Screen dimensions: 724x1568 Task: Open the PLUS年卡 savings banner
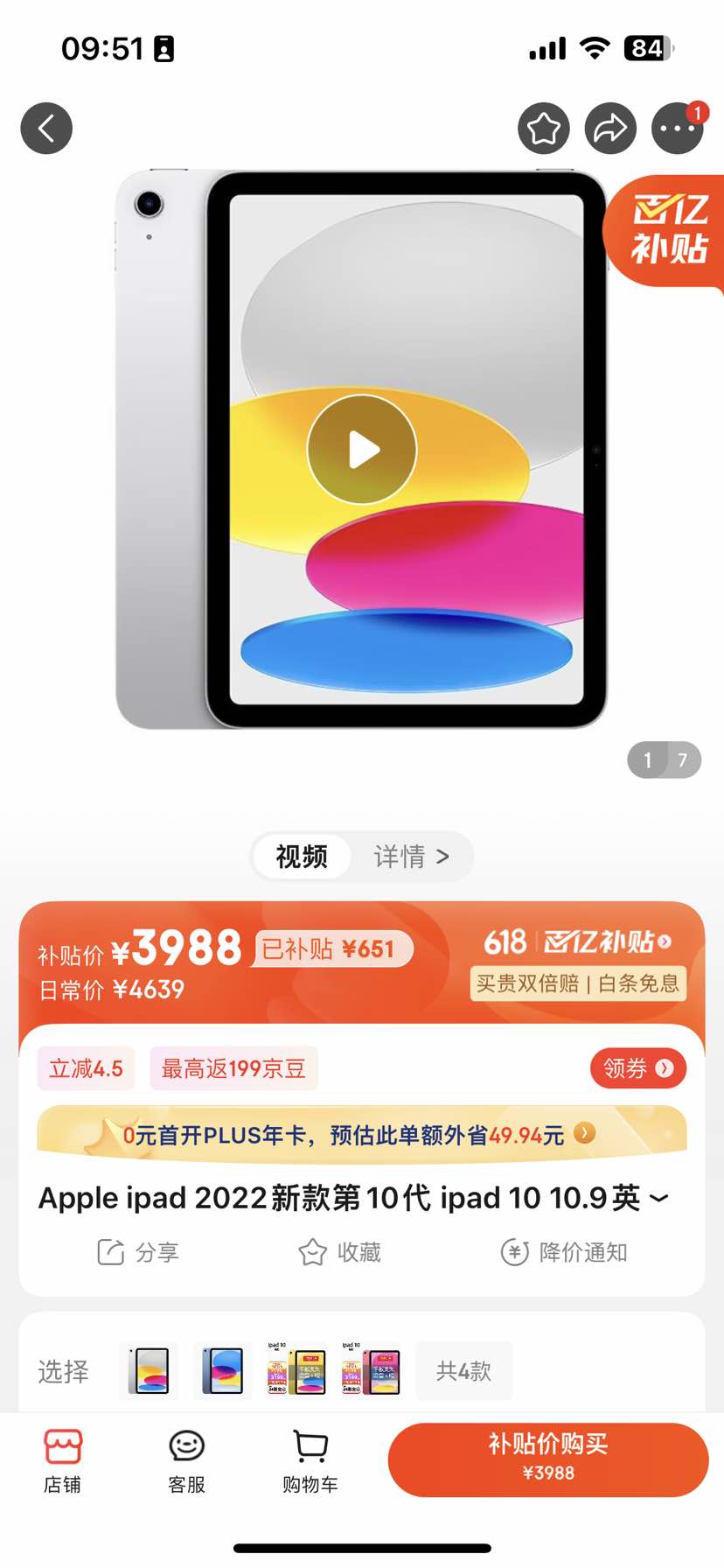[362, 1135]
